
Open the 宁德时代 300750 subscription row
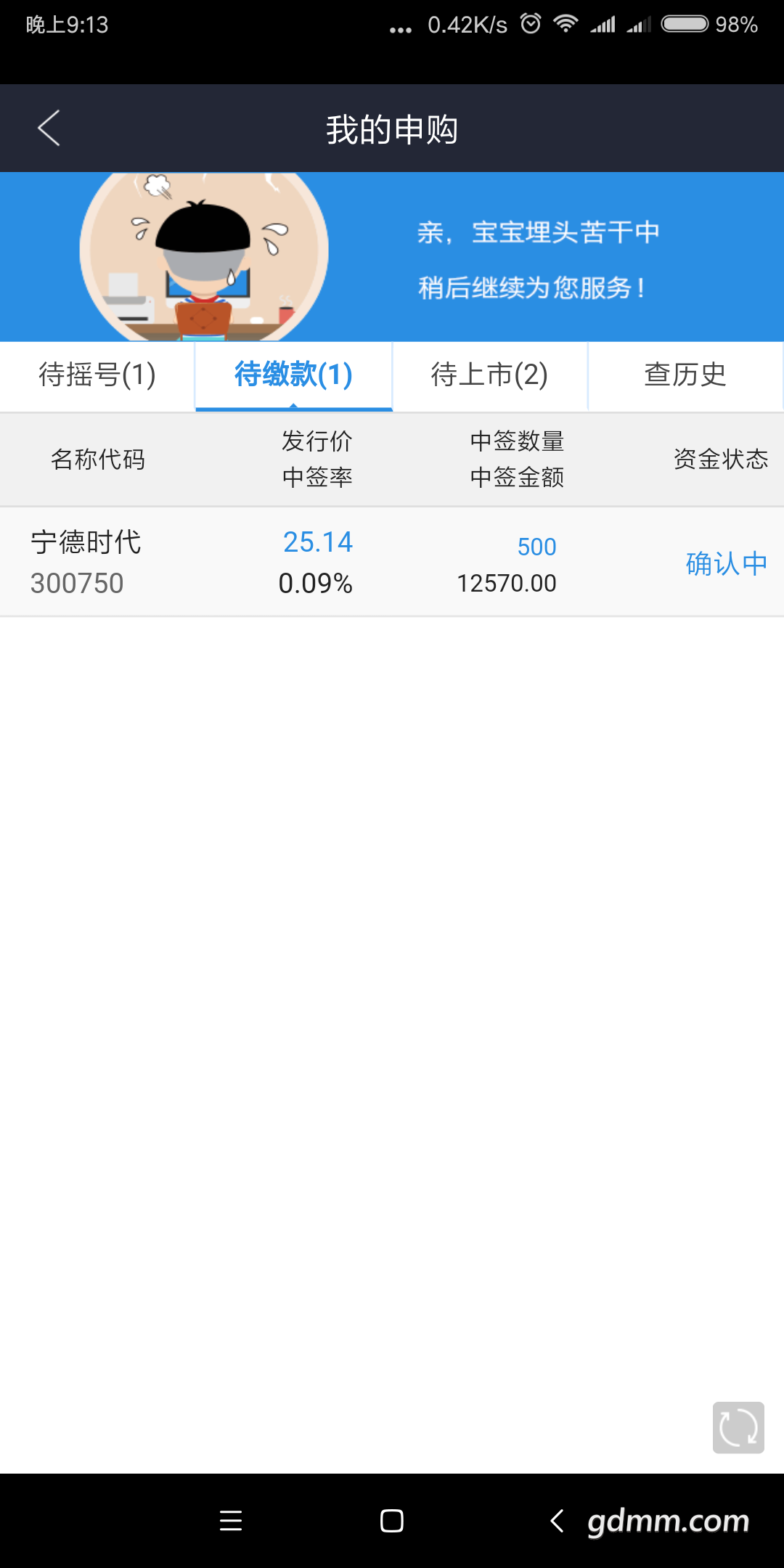pyautogui.click(x=392, y=562)
